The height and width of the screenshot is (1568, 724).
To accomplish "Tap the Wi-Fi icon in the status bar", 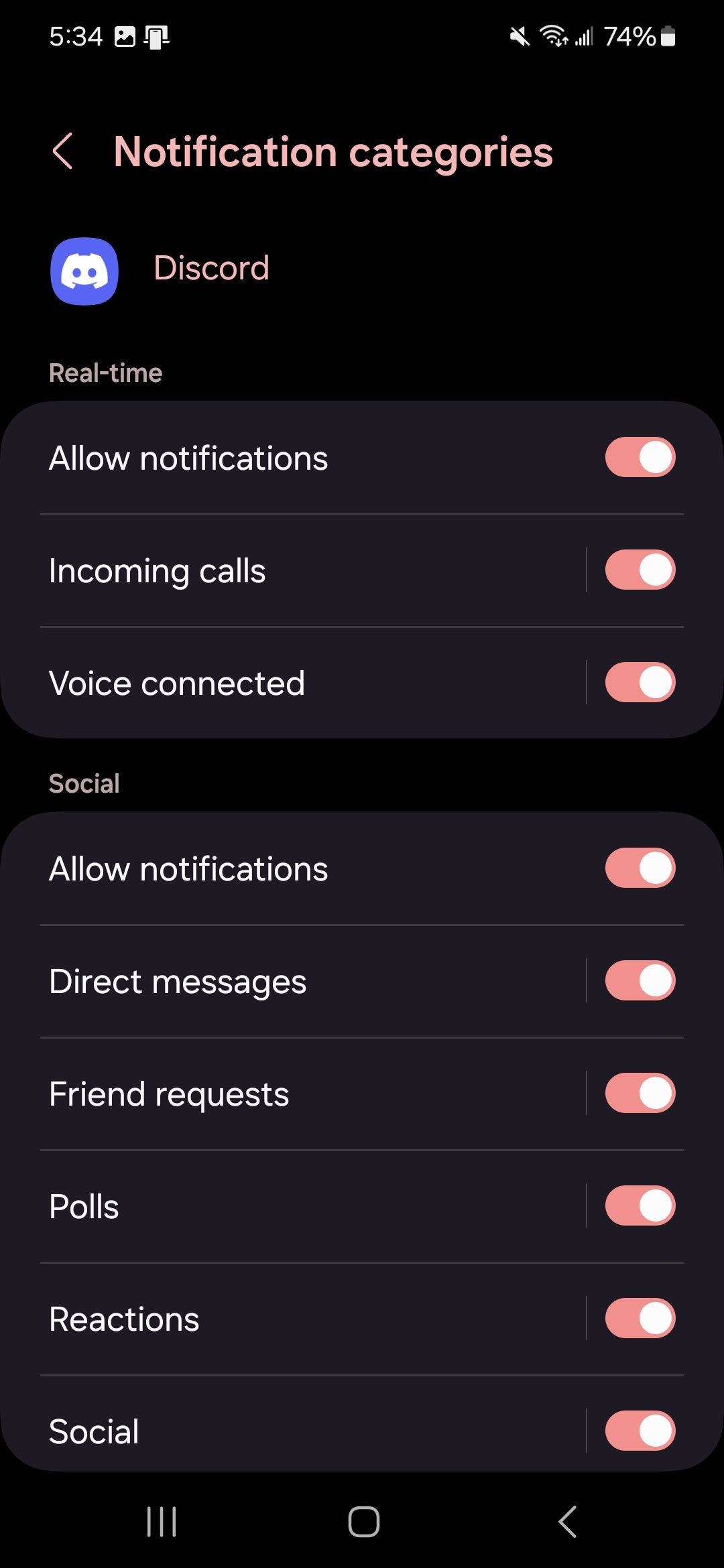I will (555, 36).
